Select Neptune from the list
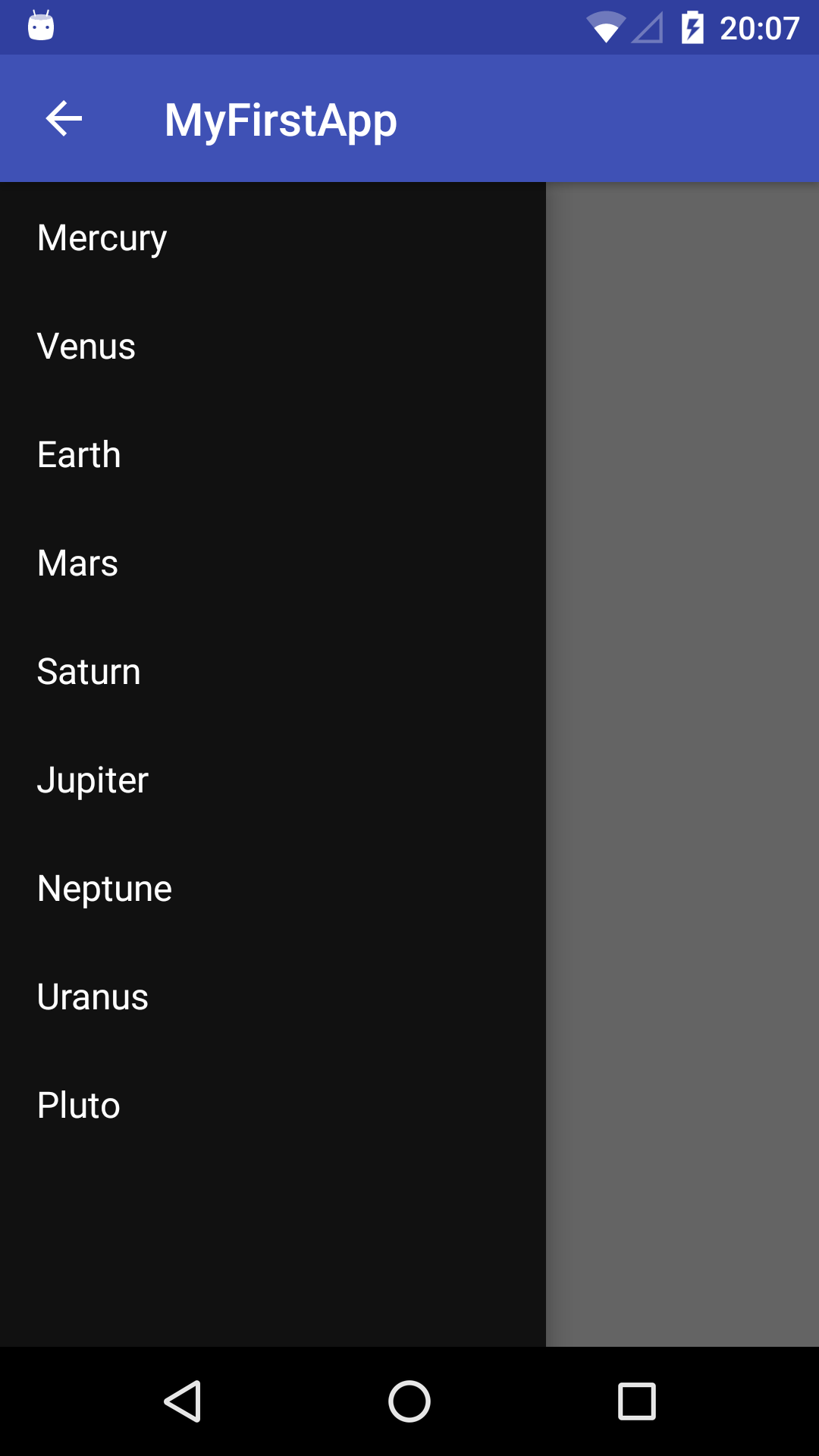The image size is (819, 1456). coord(273,888)
